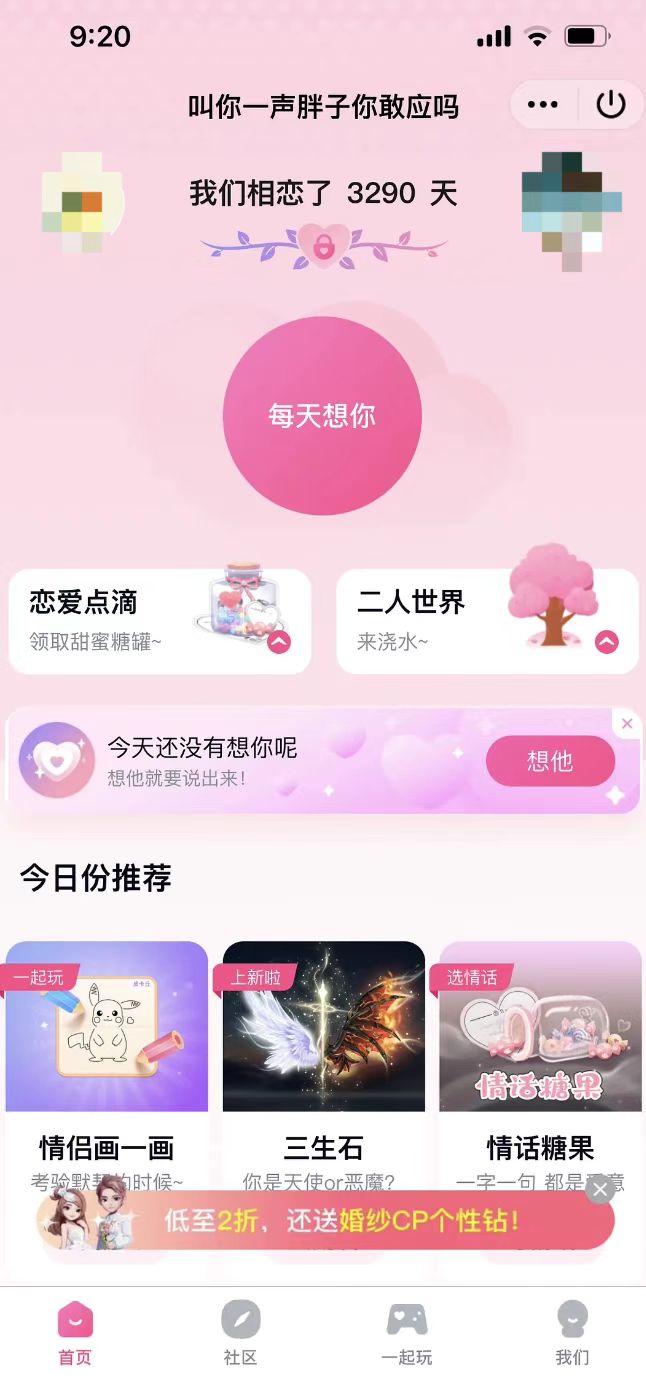This screenshot has width=646, height=1380.
Task: Switch to the 首页 tab
Action: pos(75,1332)
